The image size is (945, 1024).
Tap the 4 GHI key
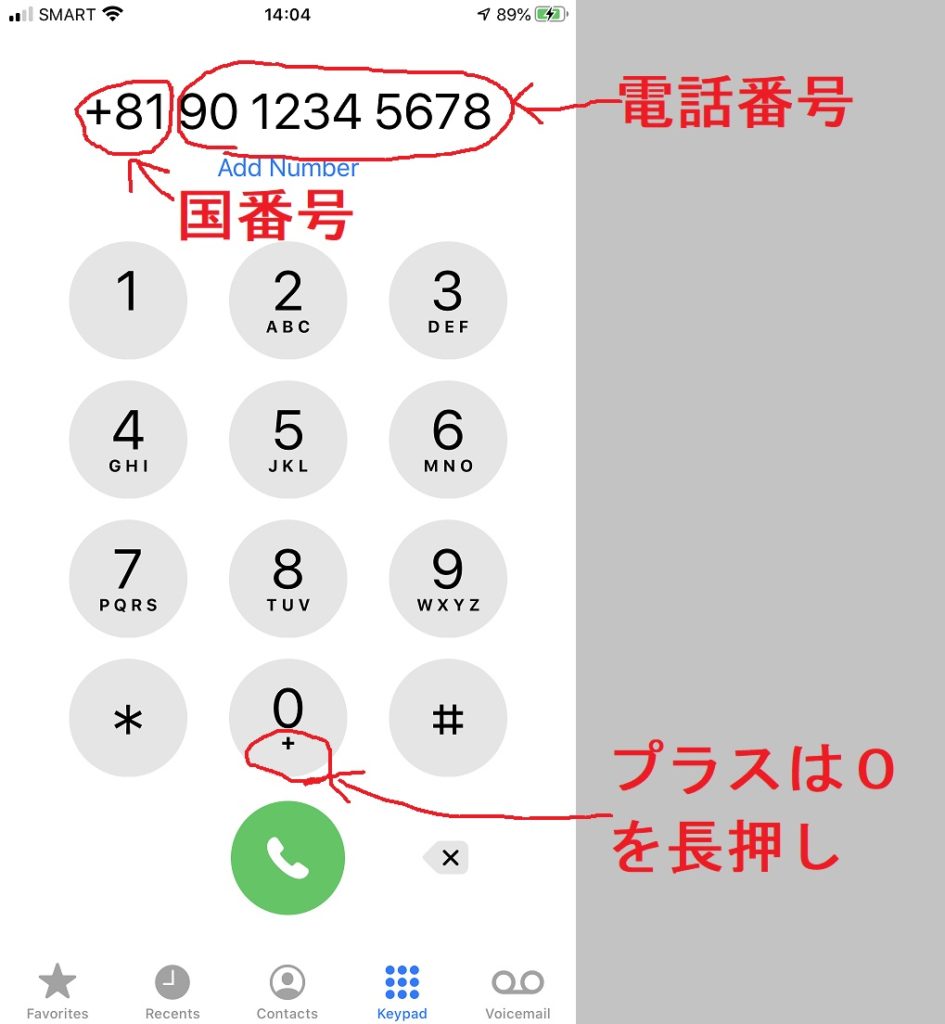(128, 439)
